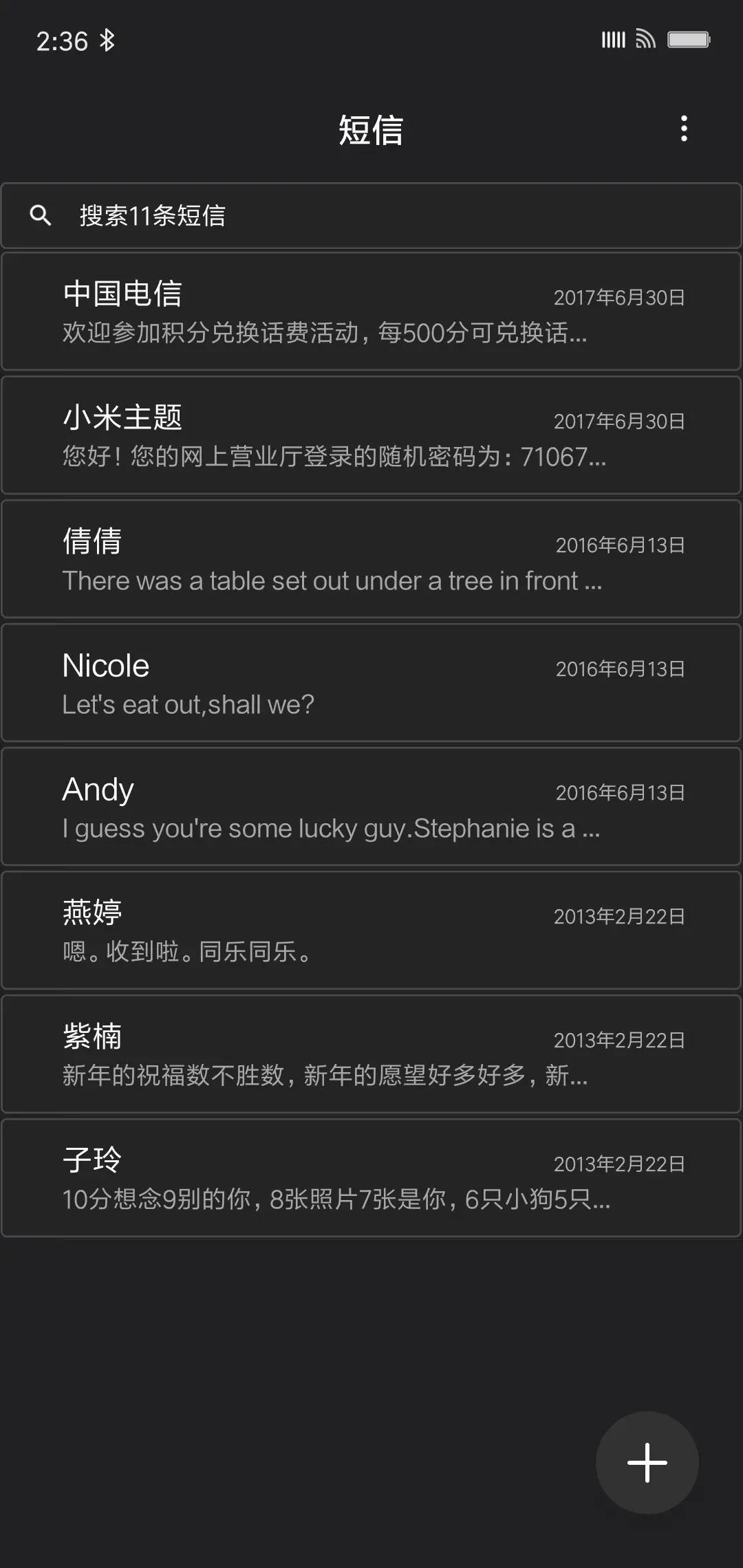
Task: Open the conversation from 紫楠
Action: click(371, 1054)
